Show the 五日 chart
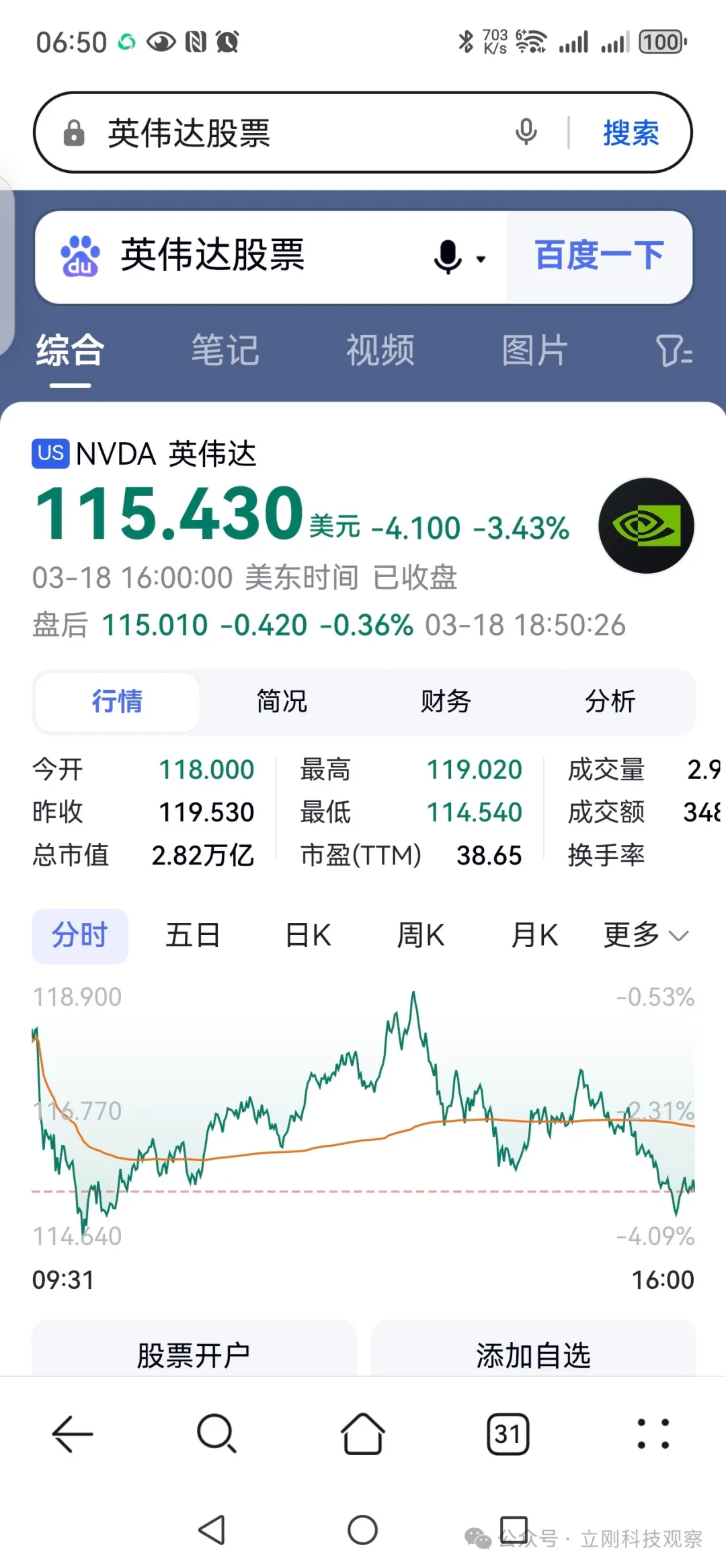The width and height of the screenshot is (726, 1568). click(193, 936)
